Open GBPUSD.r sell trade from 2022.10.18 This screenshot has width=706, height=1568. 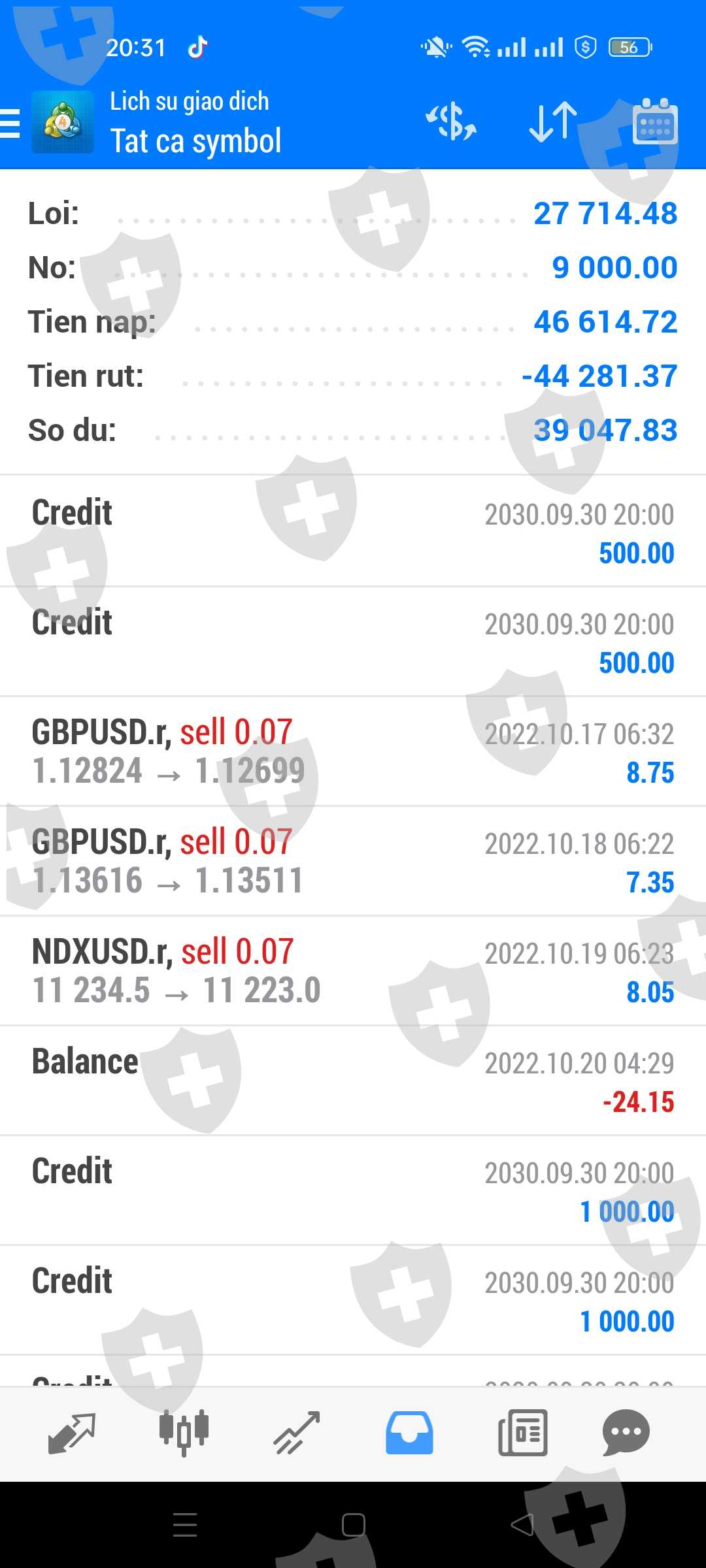coord(353,861)
